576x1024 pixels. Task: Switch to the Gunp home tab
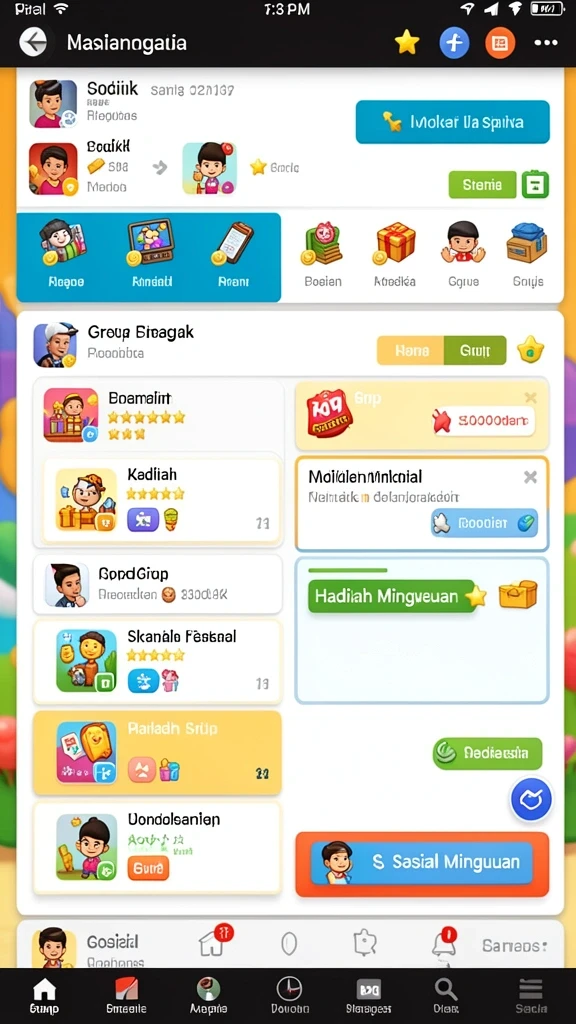click(44, 996)
